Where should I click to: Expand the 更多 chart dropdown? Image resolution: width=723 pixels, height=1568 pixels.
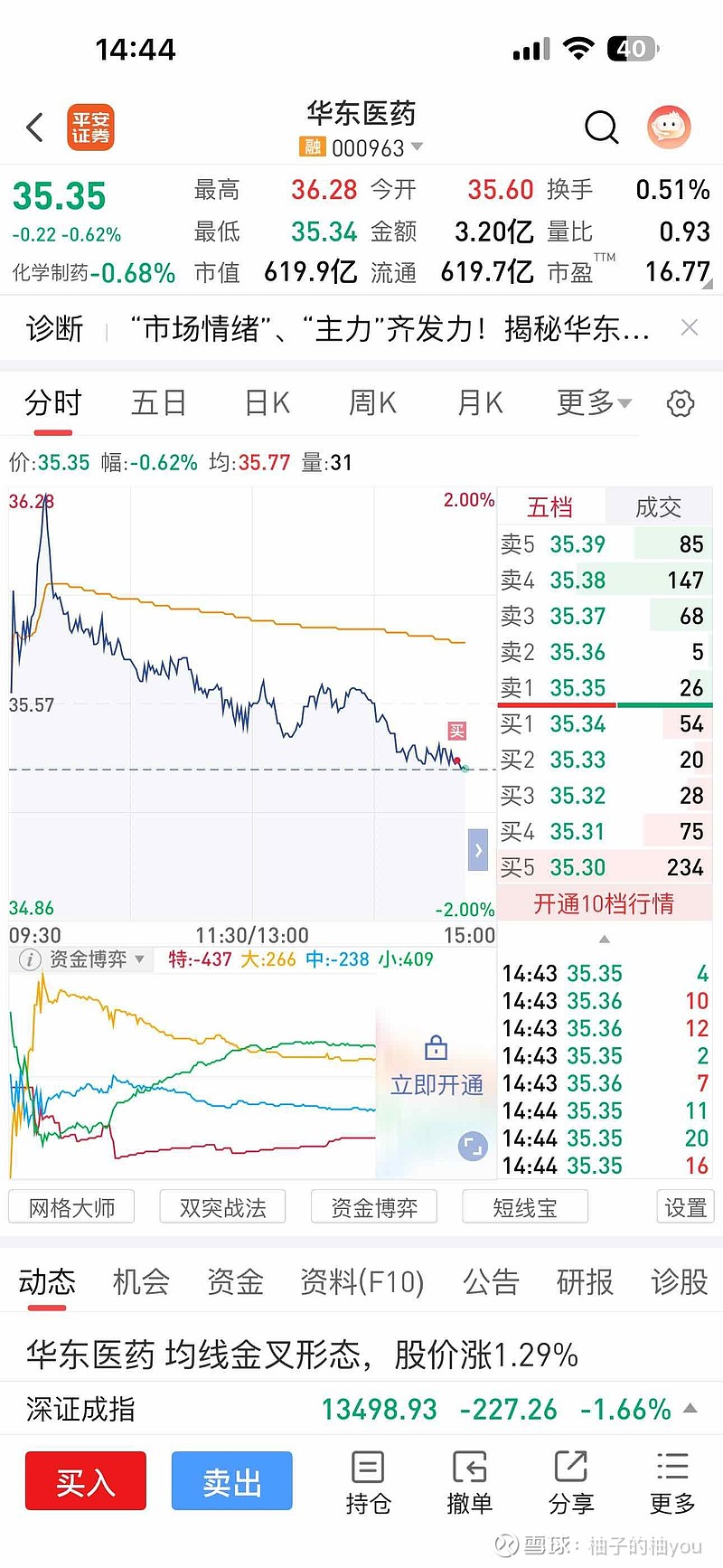click(594, 402)
